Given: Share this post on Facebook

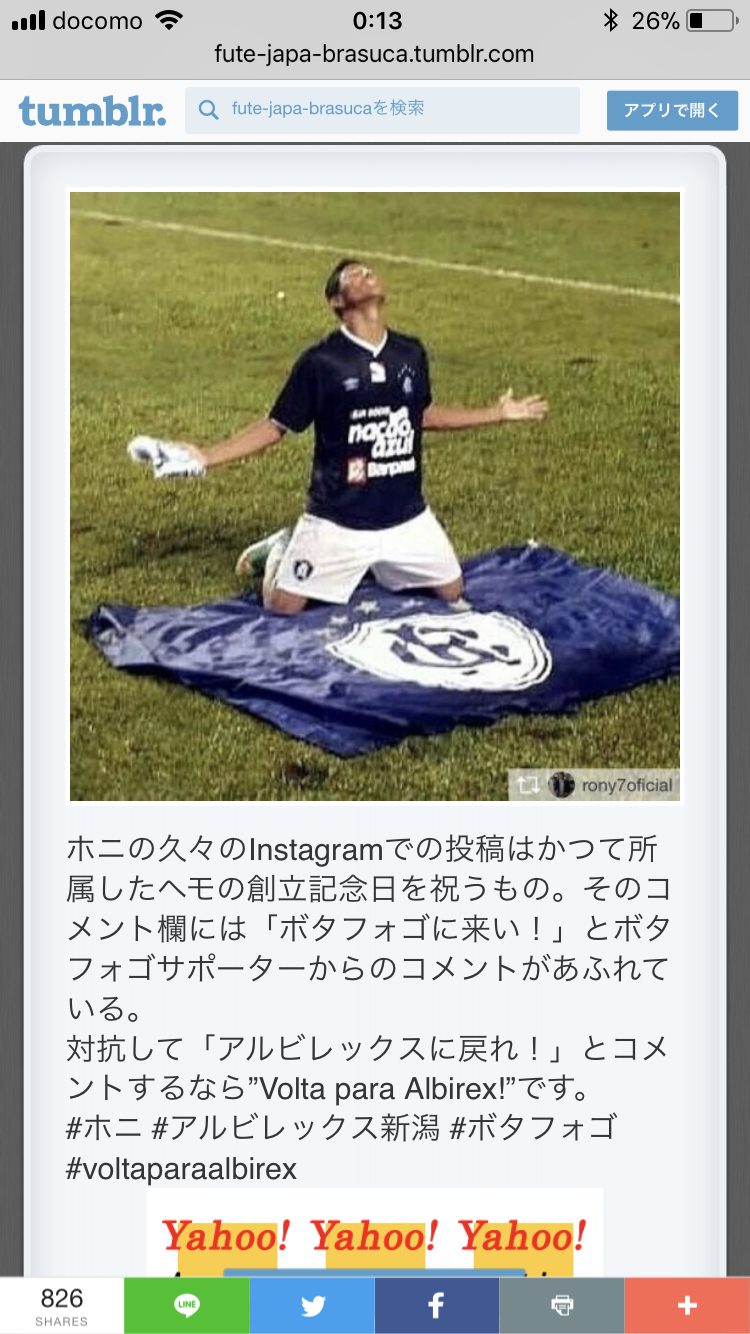Looking at the screenshot, I should [x=437, y=1305].
